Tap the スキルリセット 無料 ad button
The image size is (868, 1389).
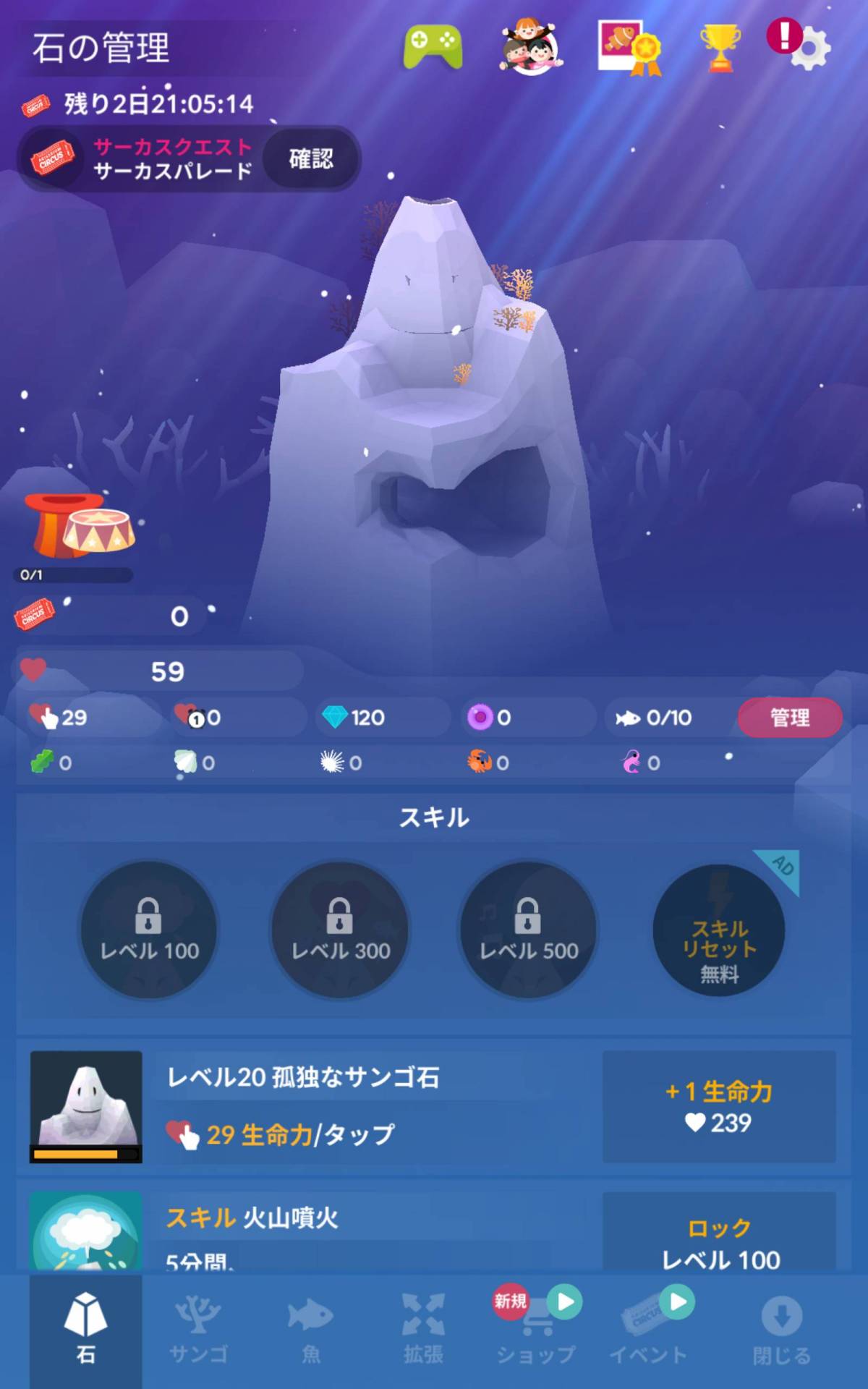point(719,930)
